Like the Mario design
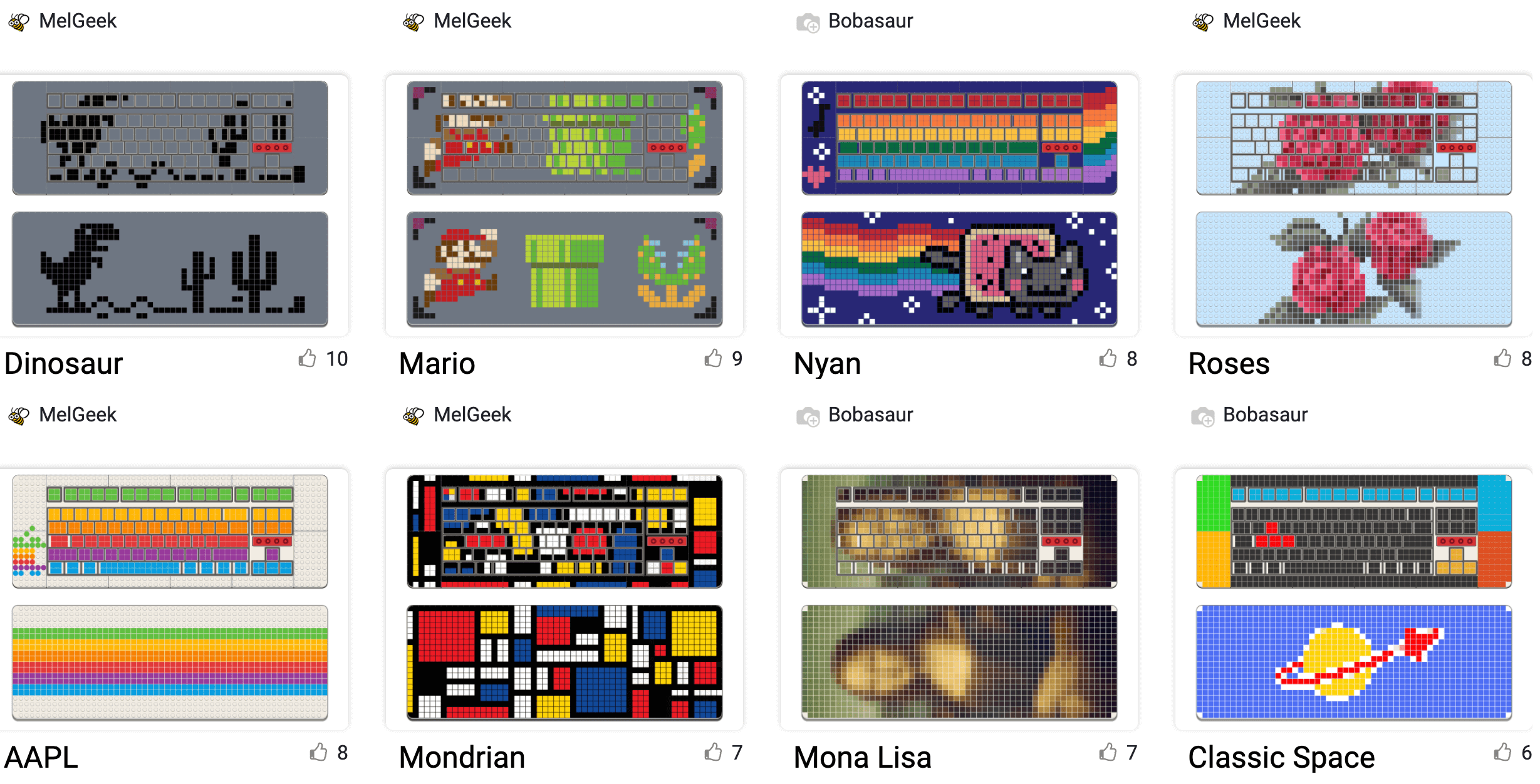 (714, 358)
